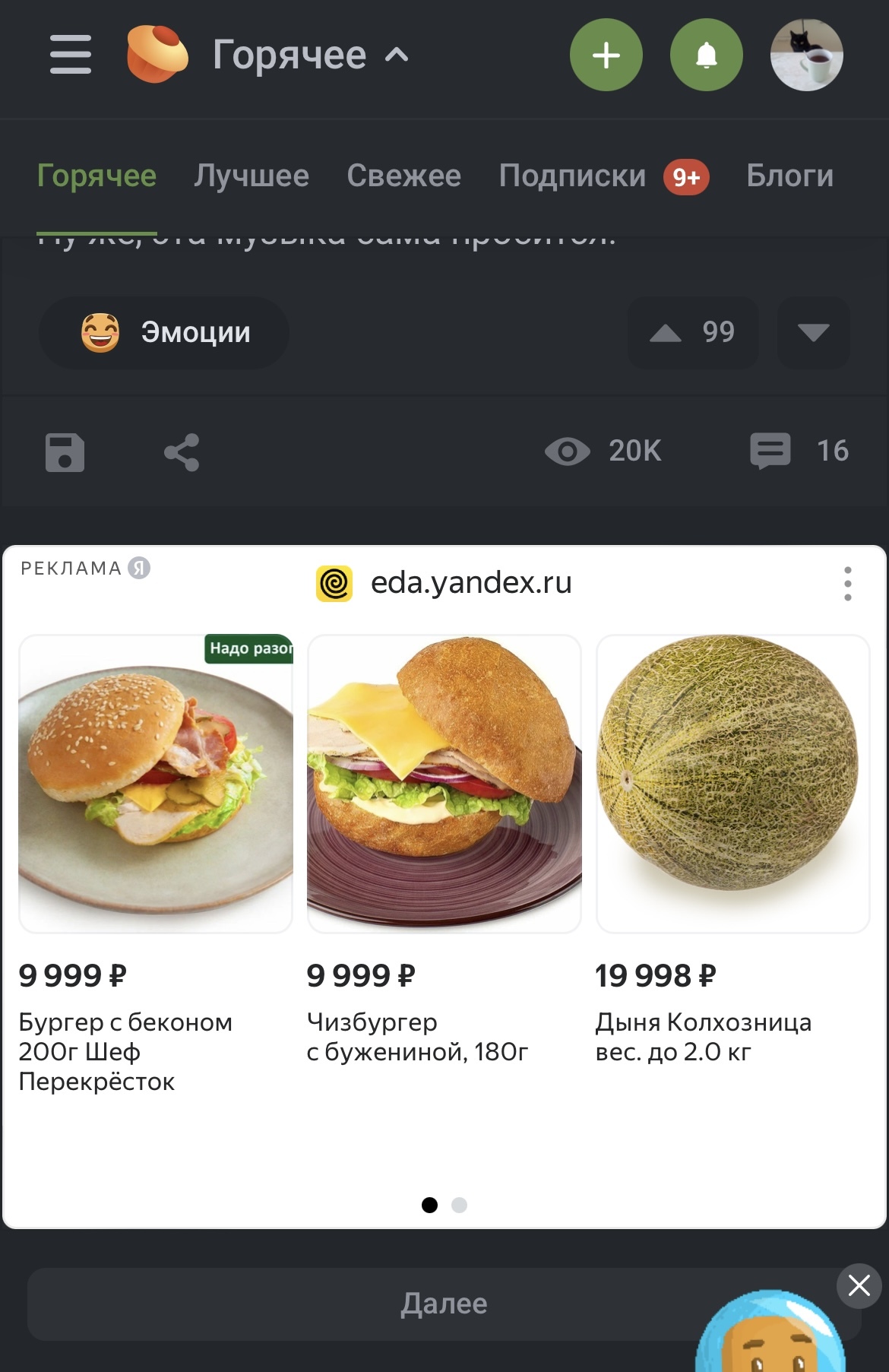Open the Бургер с беконом product card
The image size is (889, 1372).
click(x=155, y=784)
